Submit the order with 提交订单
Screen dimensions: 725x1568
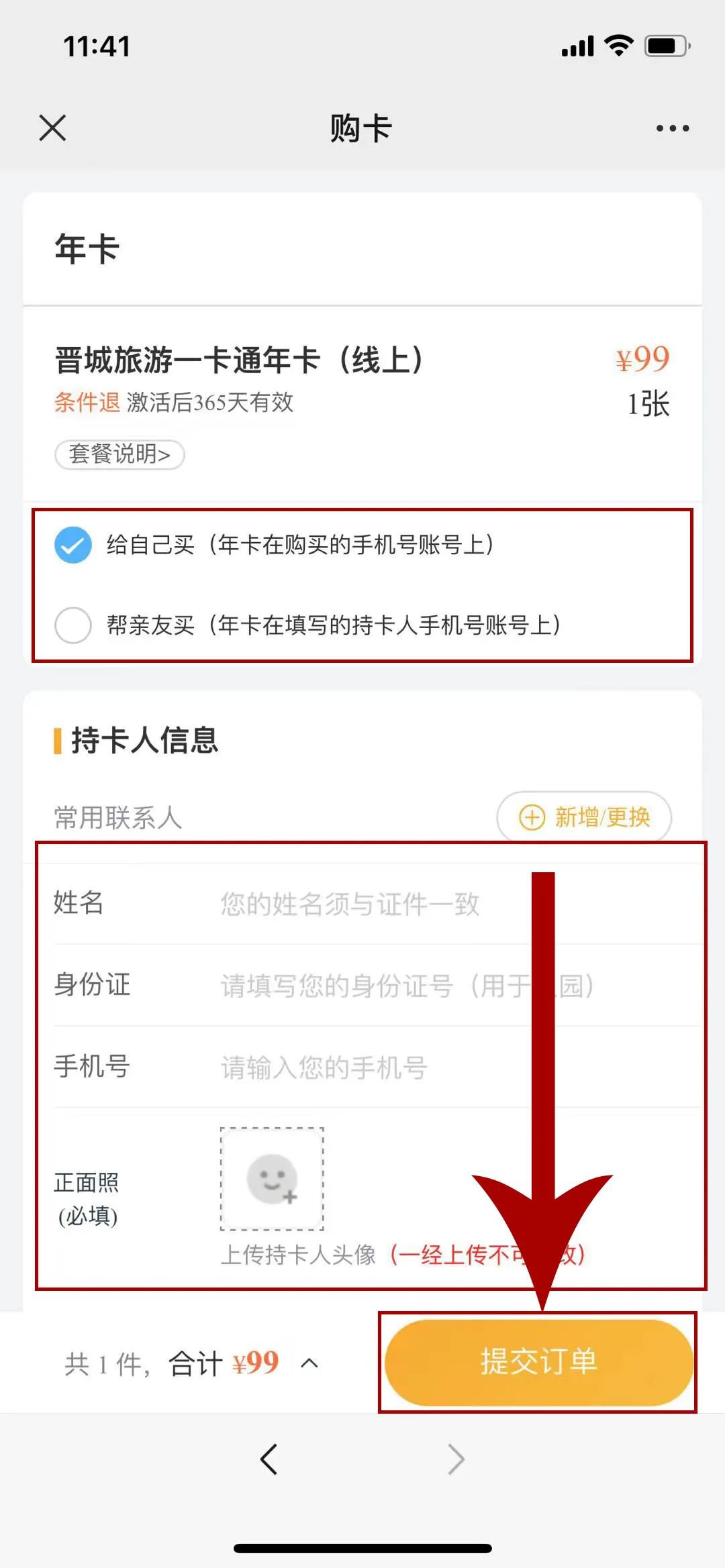point(538,1363)
